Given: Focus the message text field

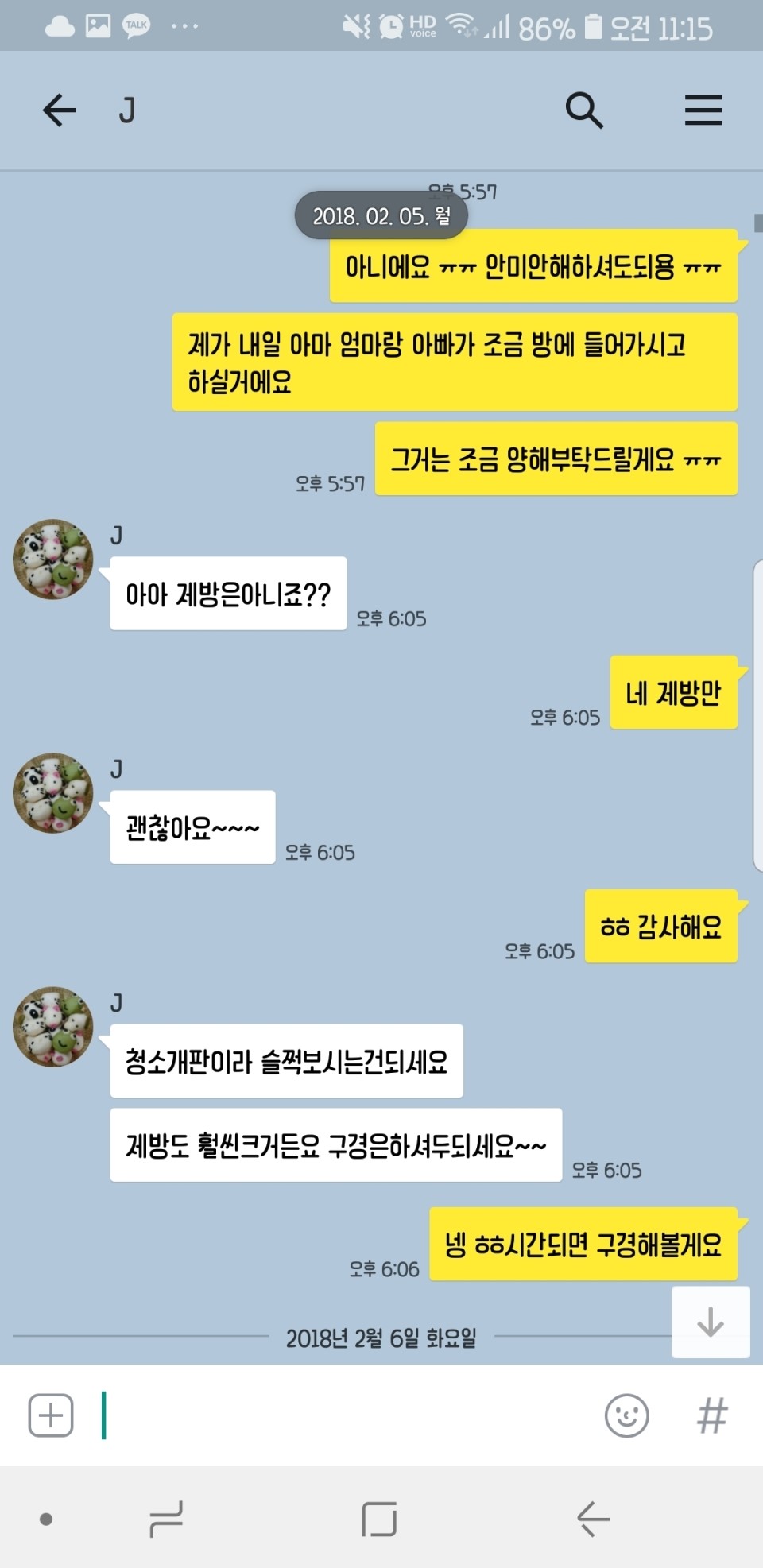Looking at the screenshot, I should point(342,1415).
